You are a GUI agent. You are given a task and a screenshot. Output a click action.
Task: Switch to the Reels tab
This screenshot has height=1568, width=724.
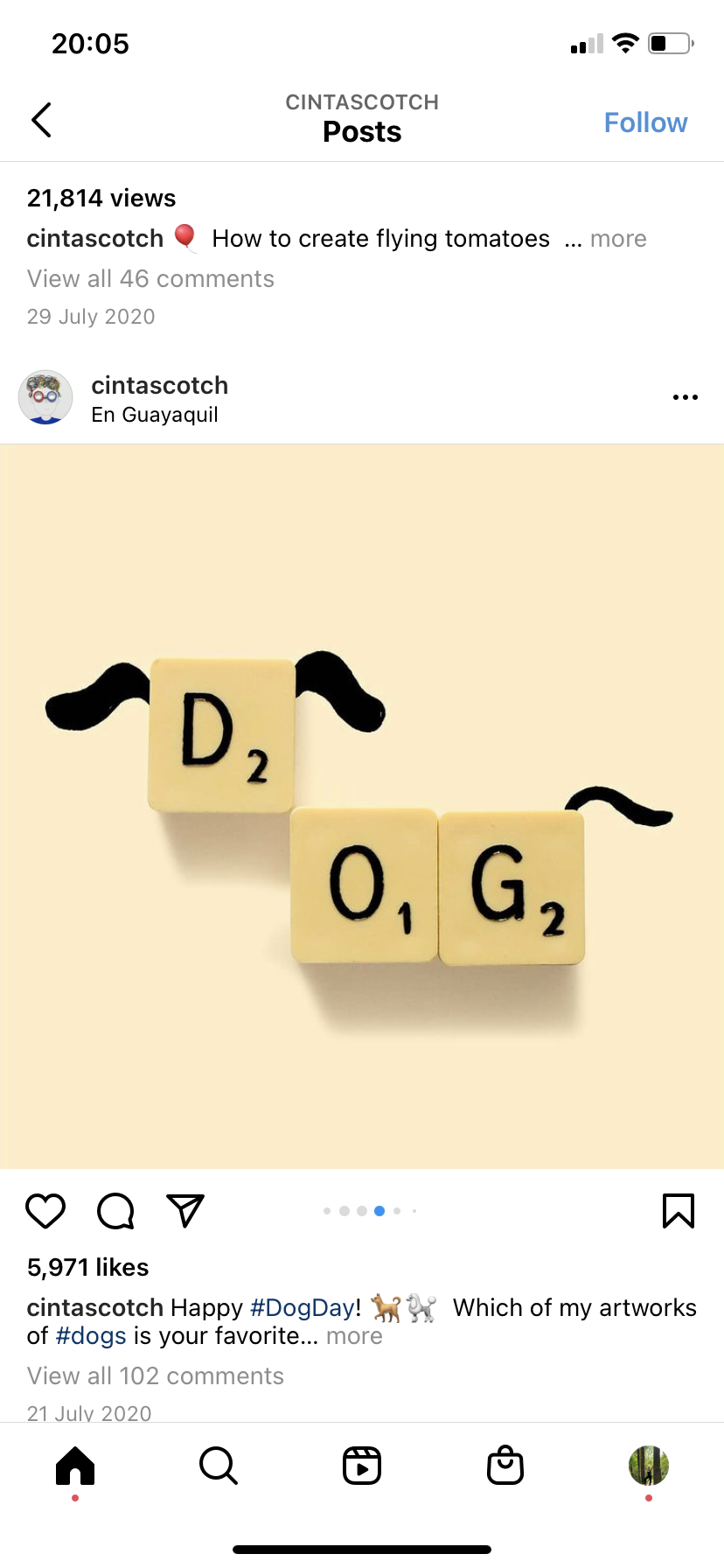point(362,1466)
